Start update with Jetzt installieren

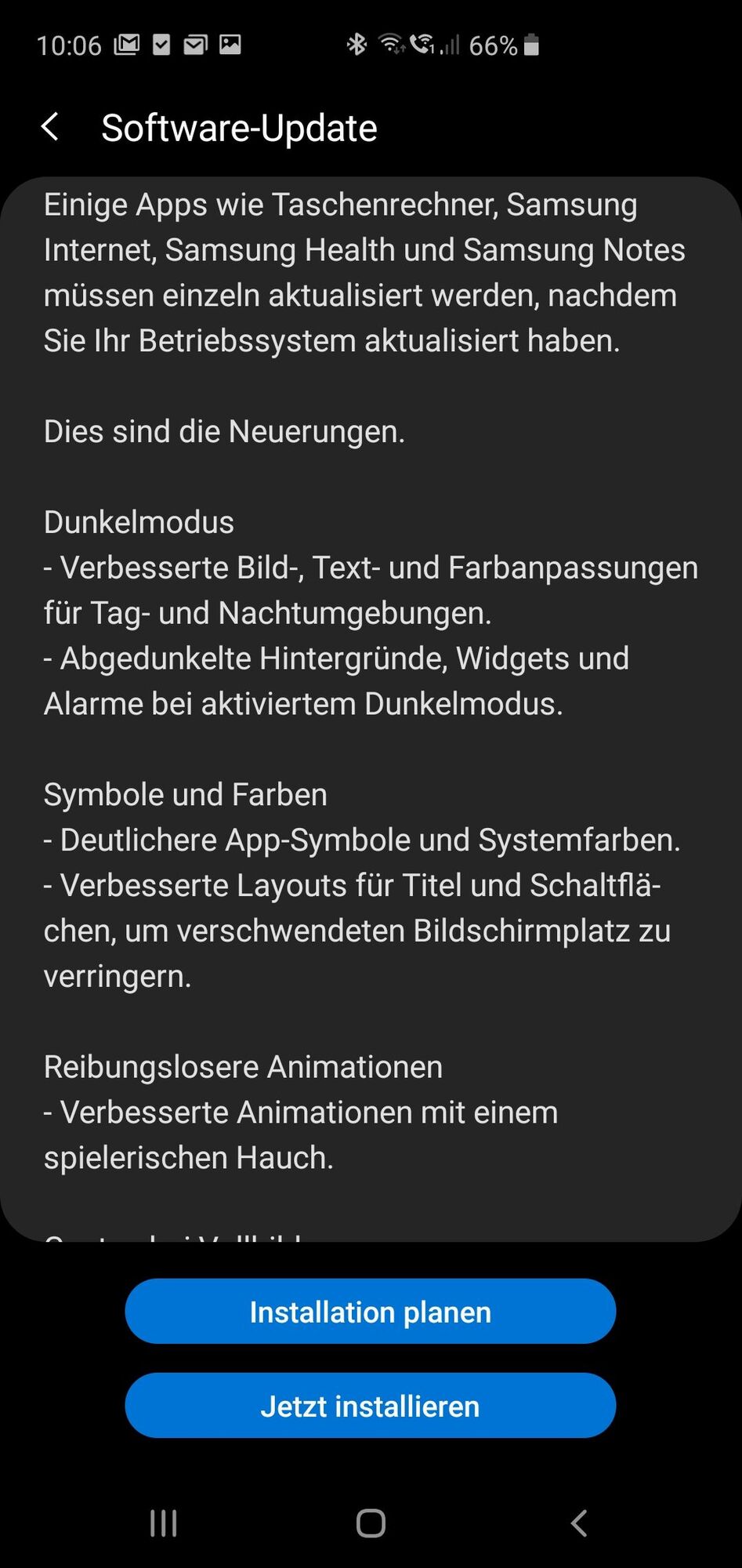370,1406
